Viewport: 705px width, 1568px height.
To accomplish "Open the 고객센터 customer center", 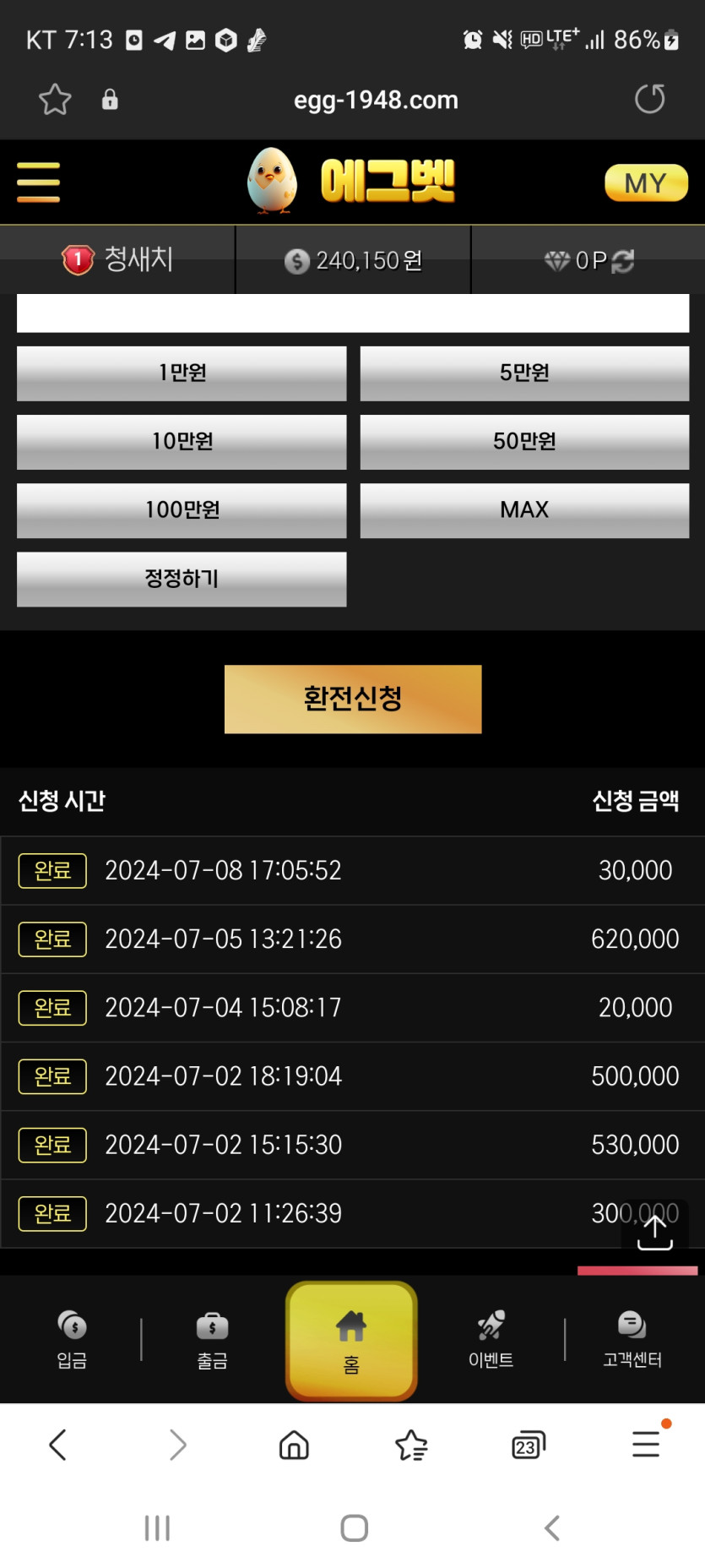I will (632, 1339).
